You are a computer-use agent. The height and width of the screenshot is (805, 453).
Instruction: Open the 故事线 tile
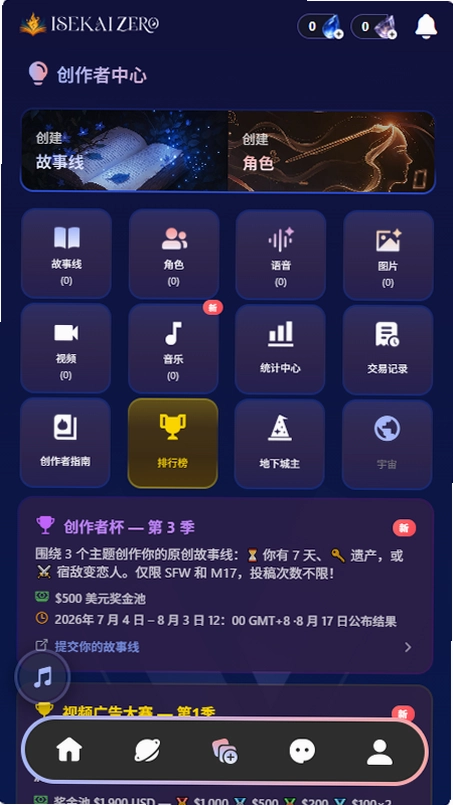coord(66,254)
